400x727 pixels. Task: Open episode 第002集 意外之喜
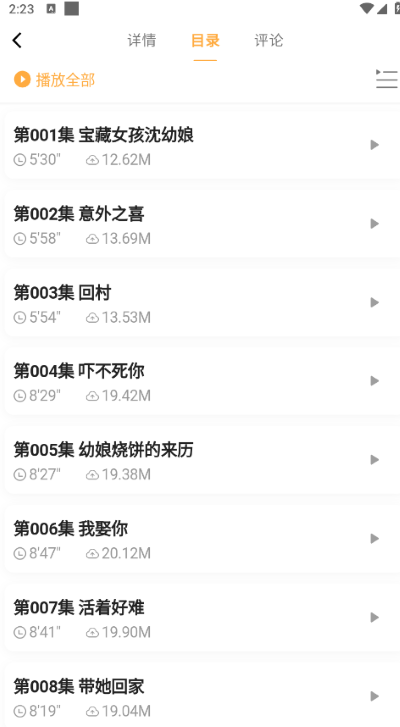(x=202, y=224)
